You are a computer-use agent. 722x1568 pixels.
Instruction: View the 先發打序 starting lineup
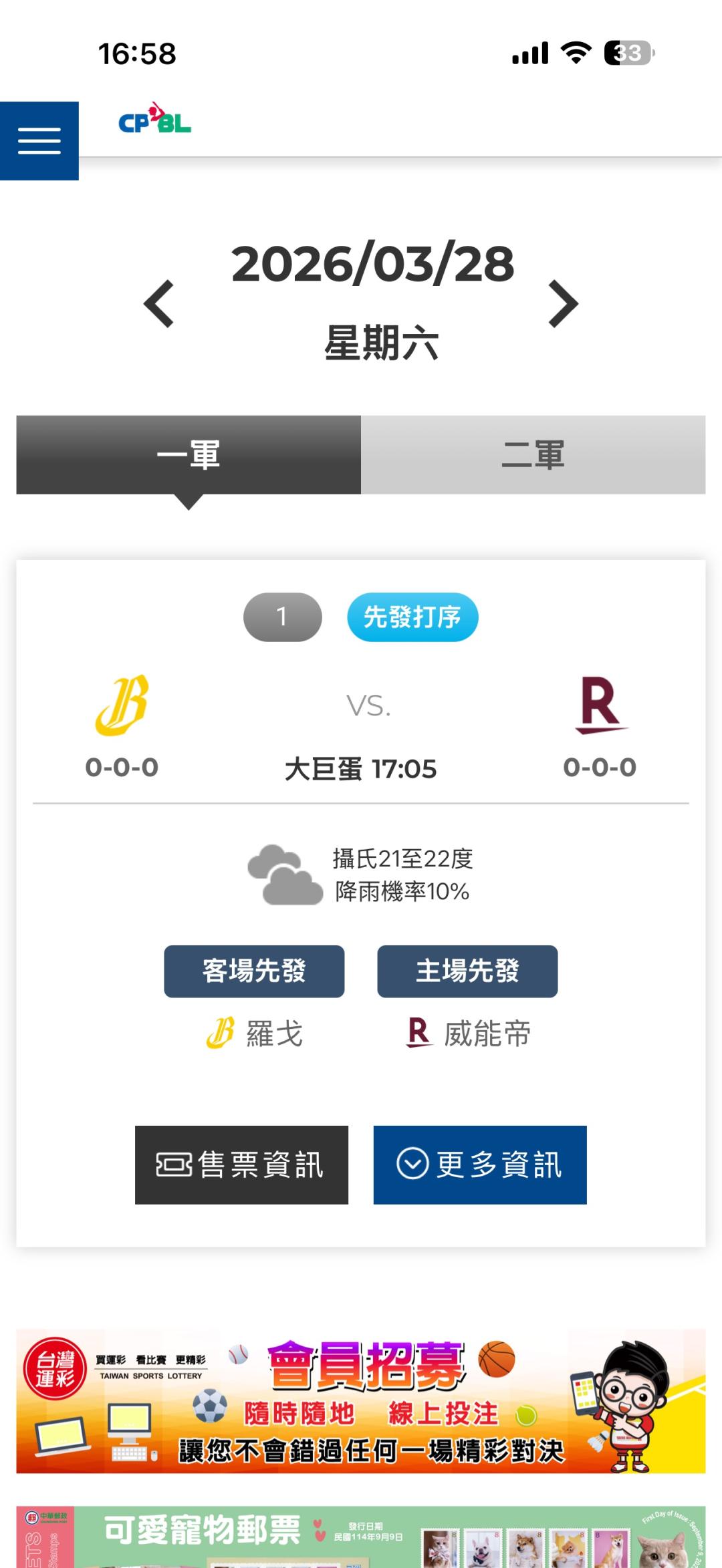[x=412, y=617]
